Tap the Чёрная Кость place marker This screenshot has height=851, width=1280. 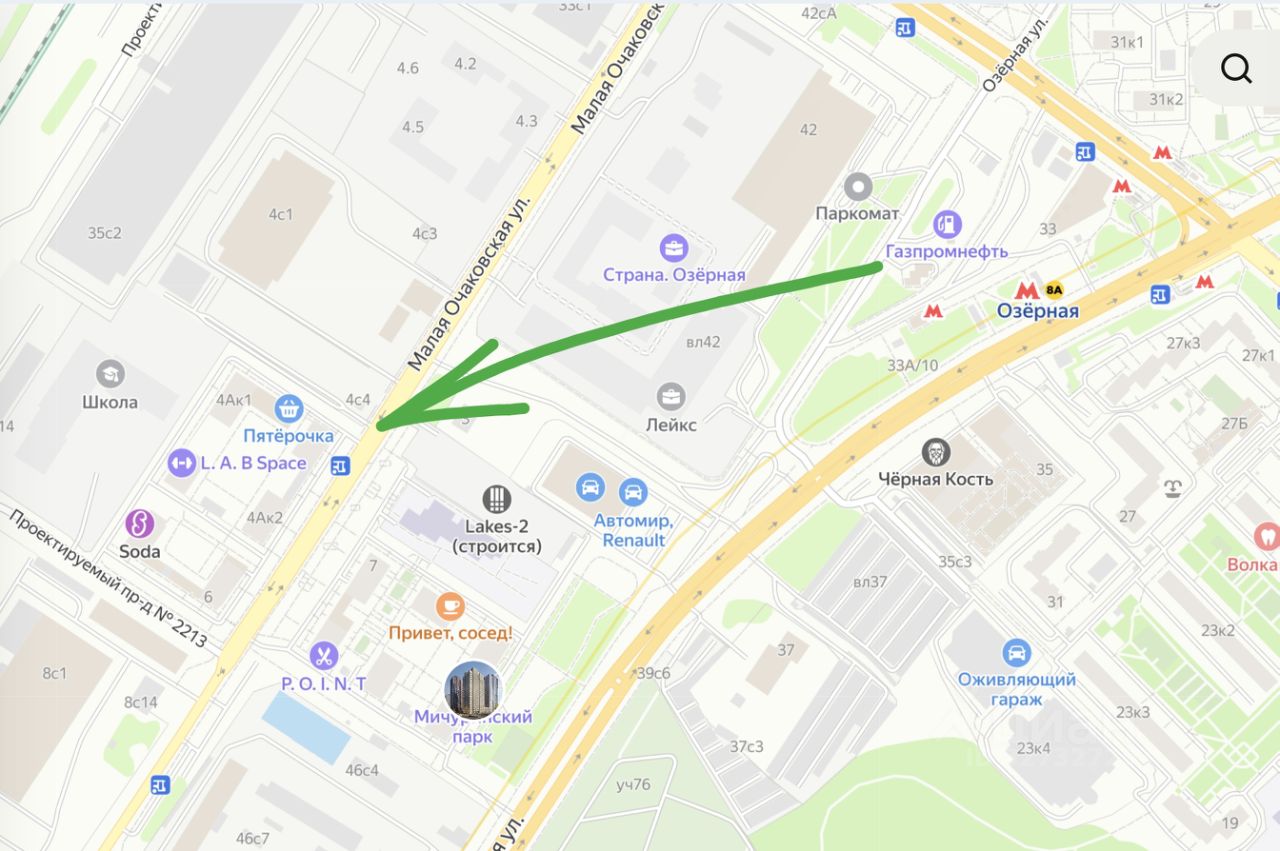pos(936,452)
